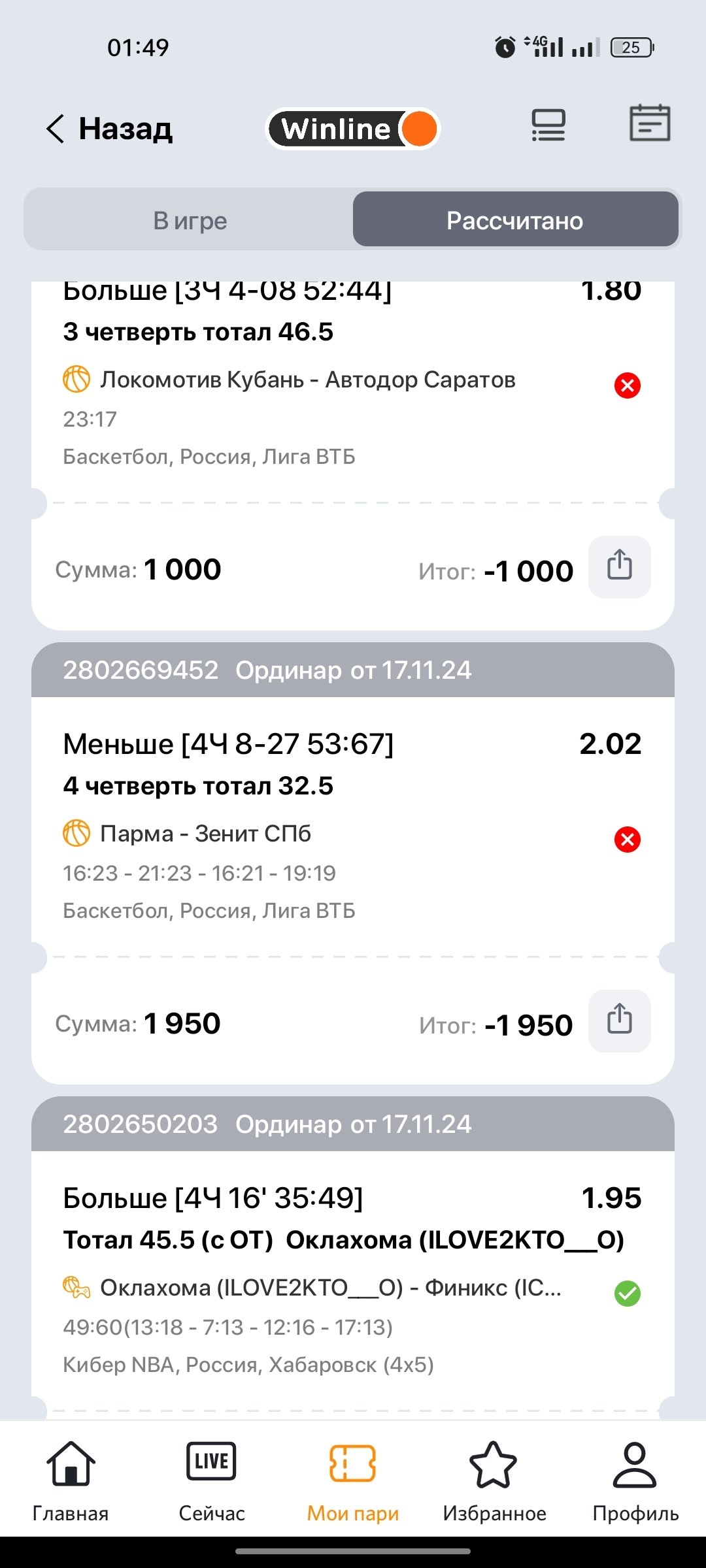Viewport: 706px width, 1568px height.
Task: Select the Рассчитано tab
Action: 515,221
